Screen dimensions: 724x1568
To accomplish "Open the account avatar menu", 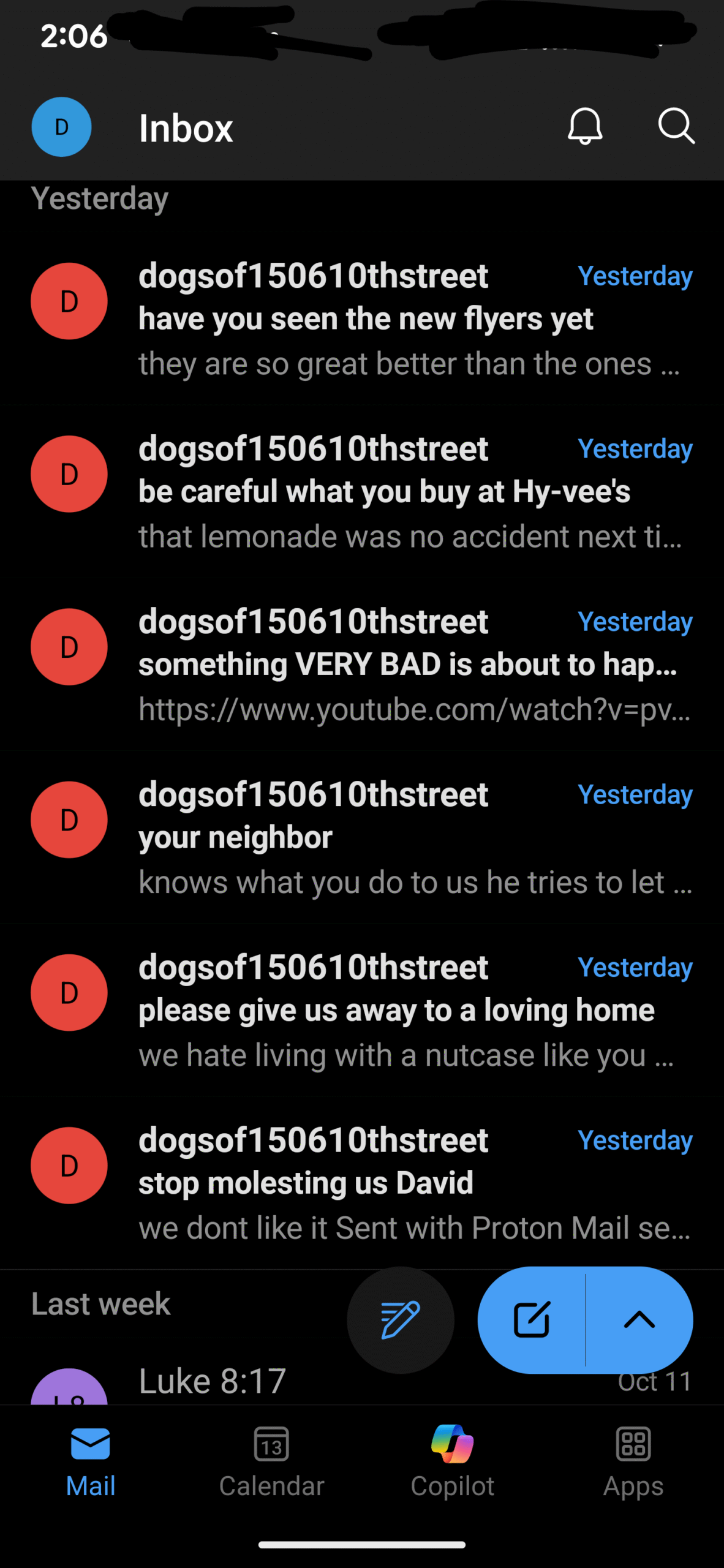I will [61, 127].
